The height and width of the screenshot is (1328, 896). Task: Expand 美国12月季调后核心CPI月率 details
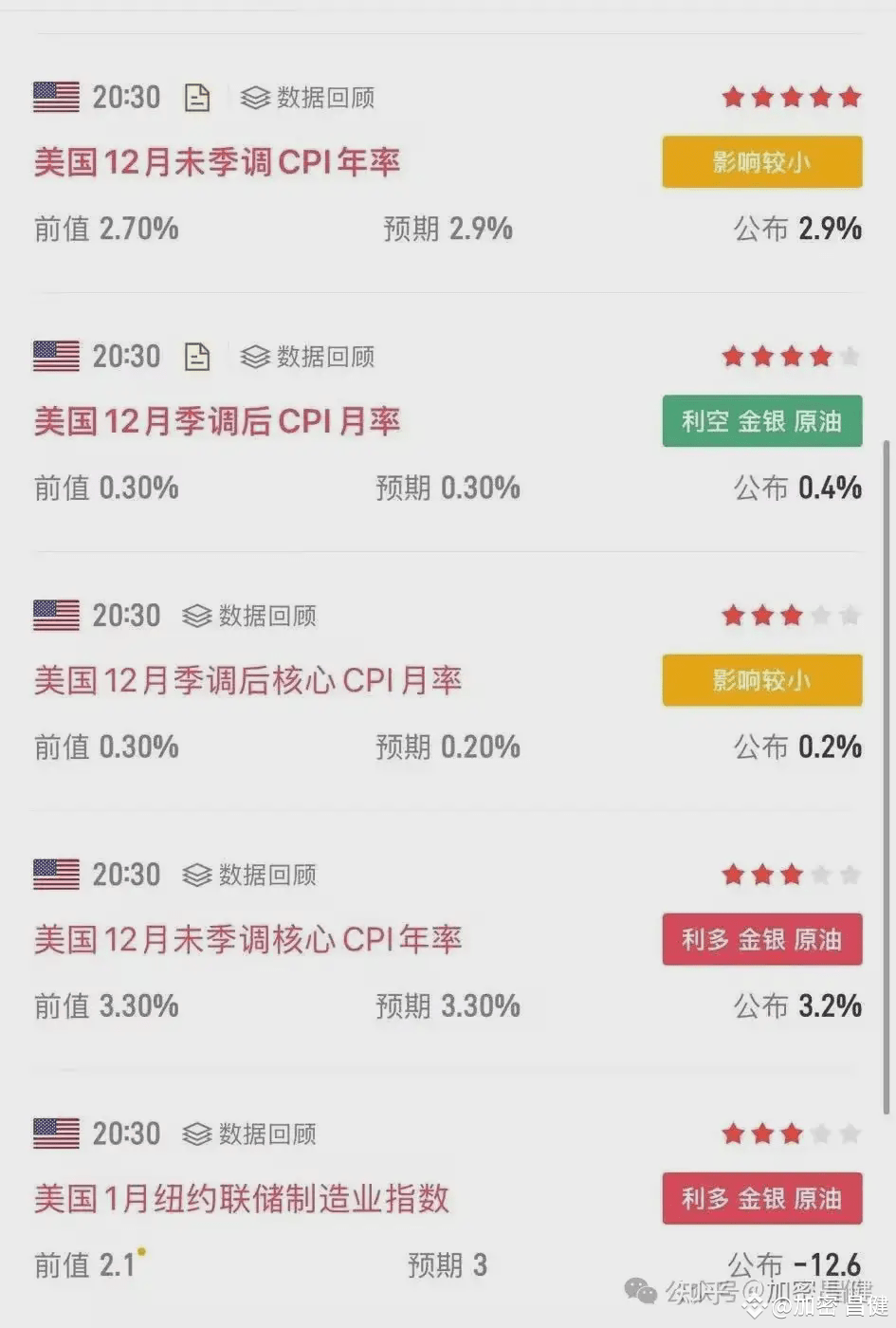pos(245,680)
